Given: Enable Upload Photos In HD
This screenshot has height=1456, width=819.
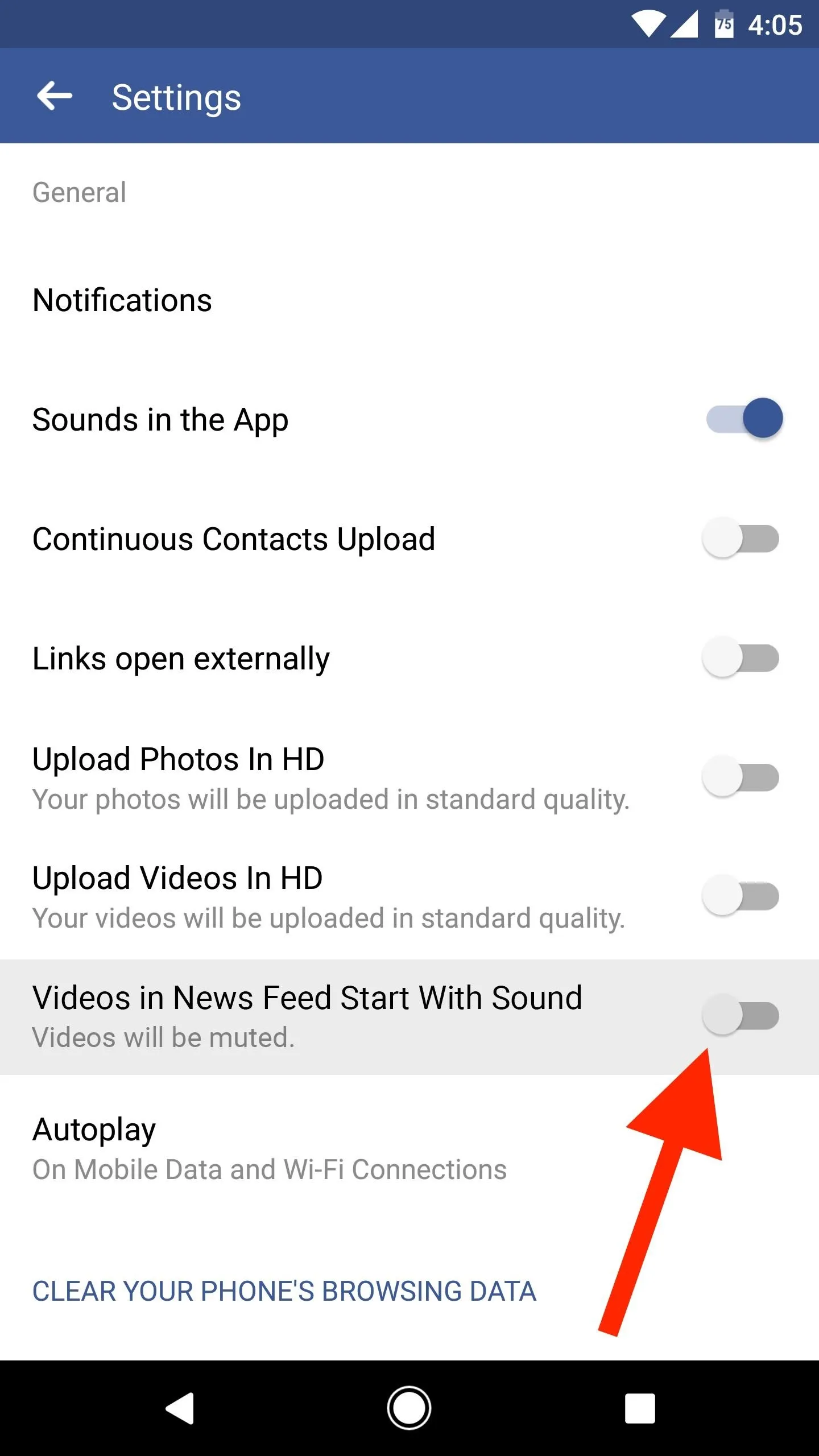Looking at the screenshot, I should [x=741, y=777].
